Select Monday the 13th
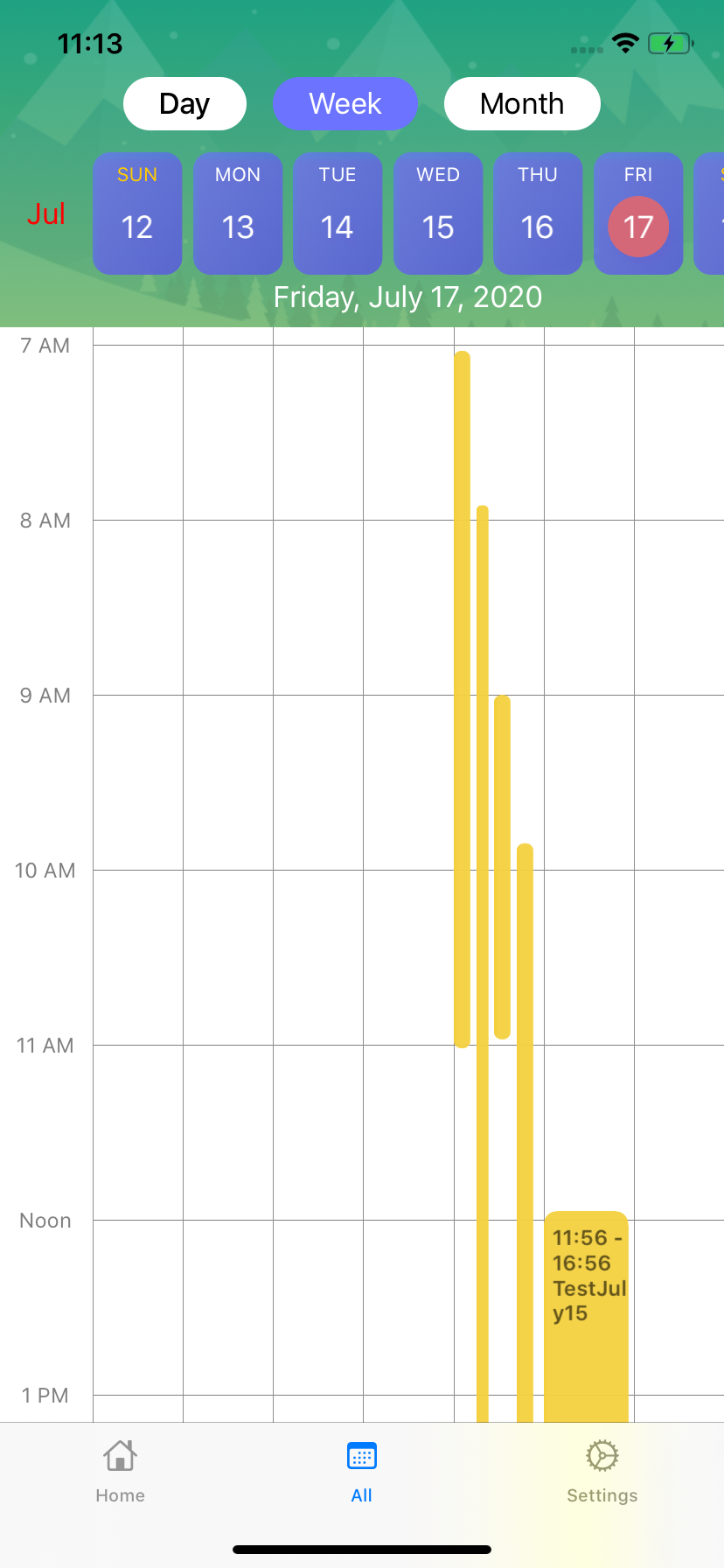Screen dimensions: 724x1568 (x=238, y=213)
